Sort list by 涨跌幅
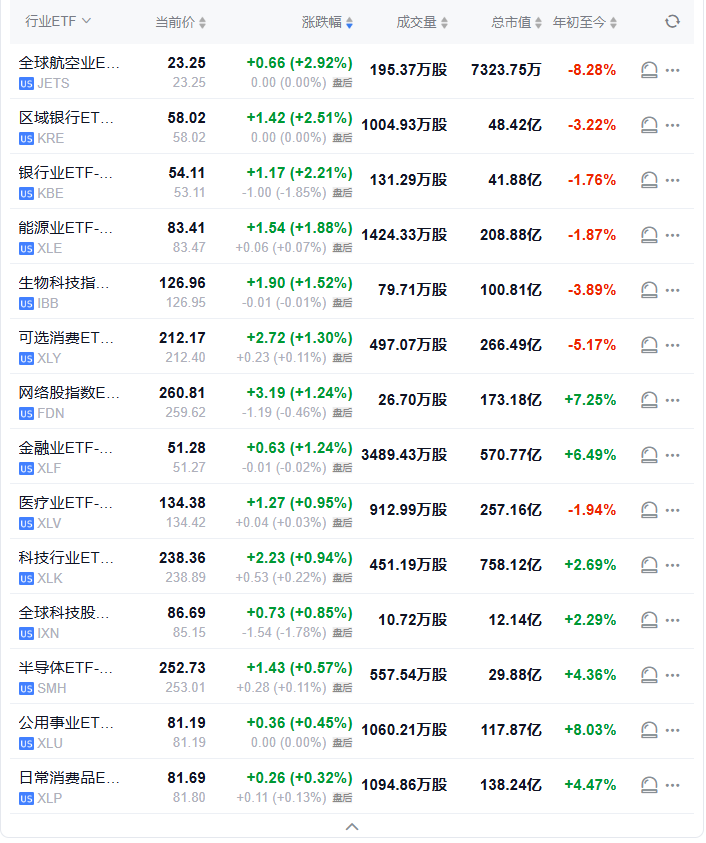 pos(327,22)
